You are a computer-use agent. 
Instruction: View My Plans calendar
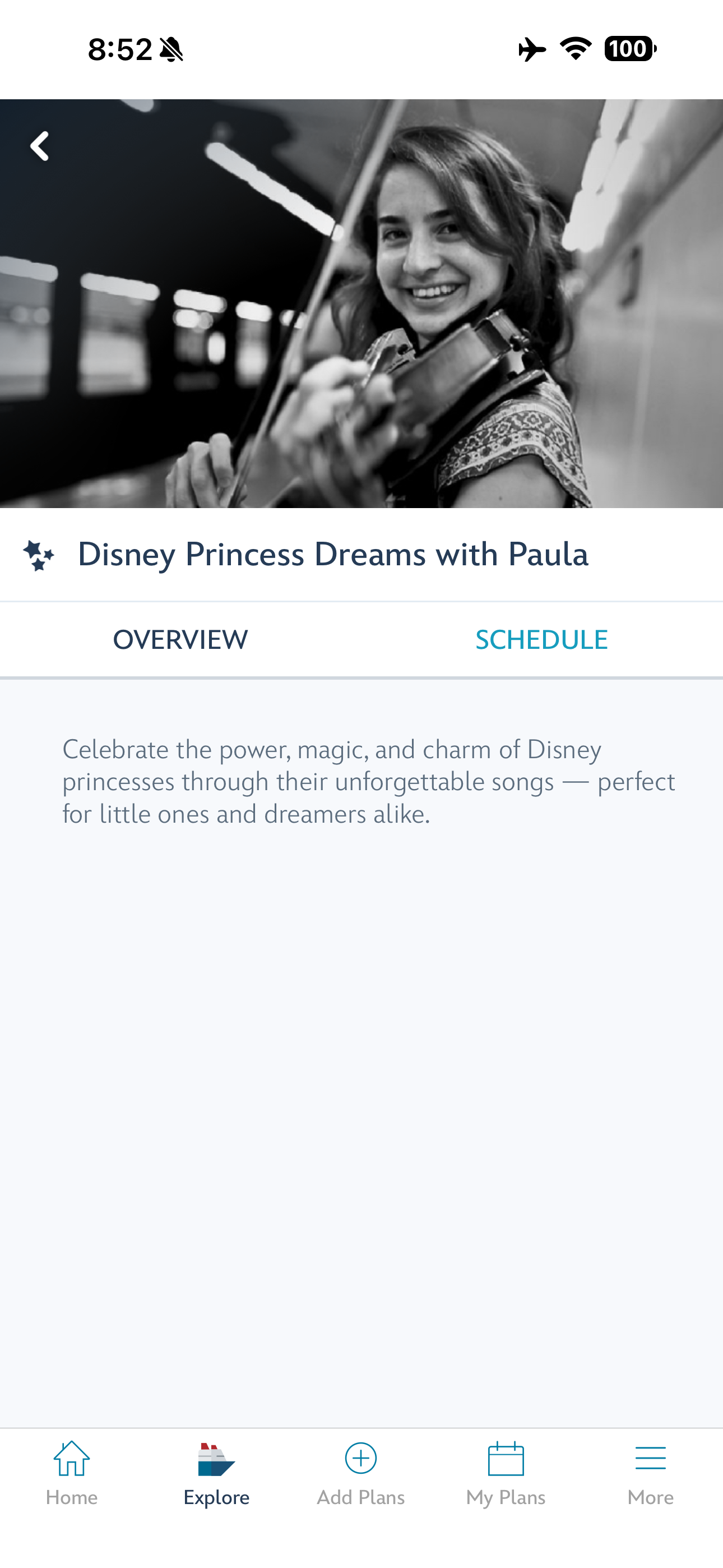[x=506, y=1474]
